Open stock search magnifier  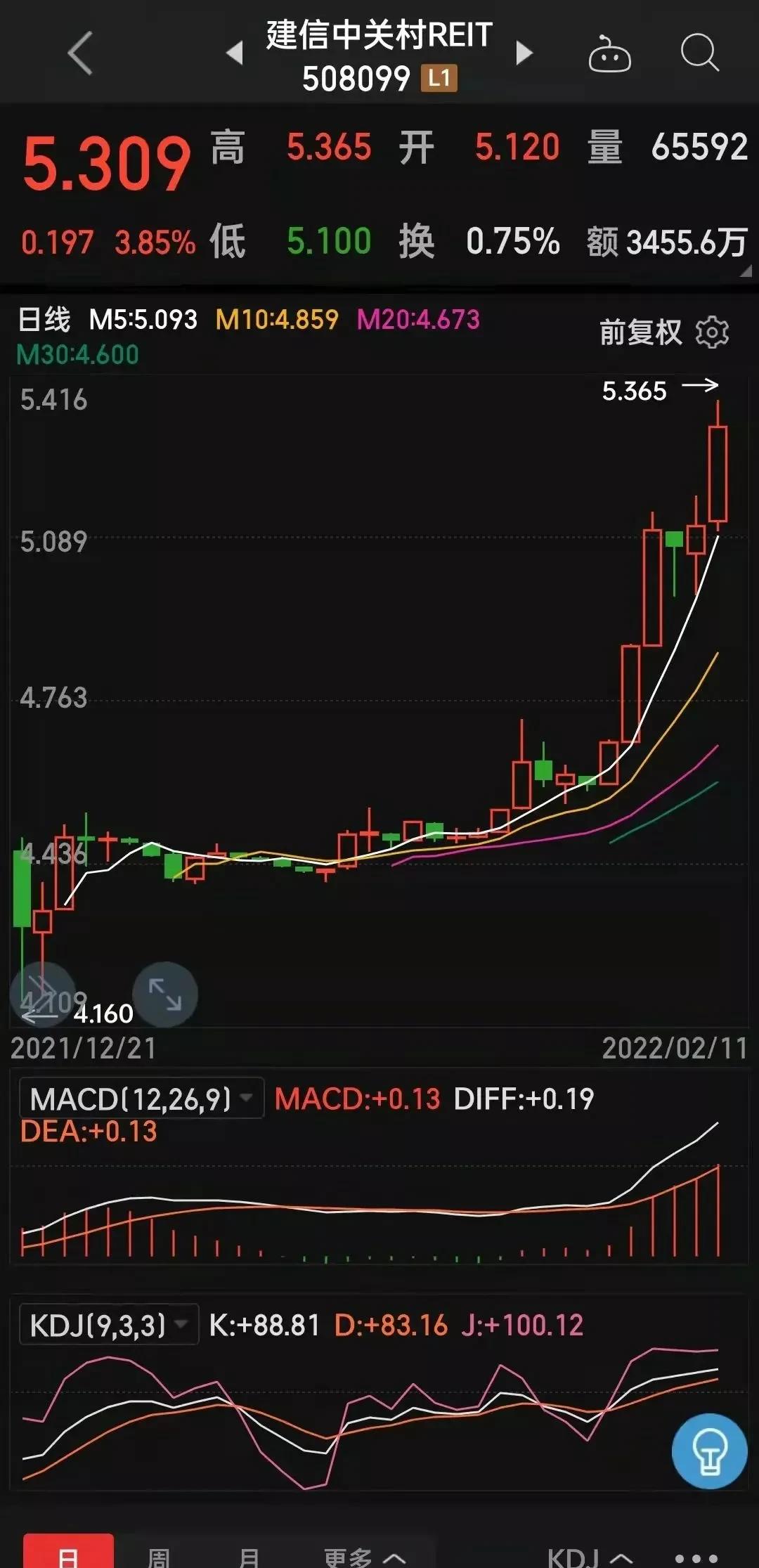click(x=700, y=53)
